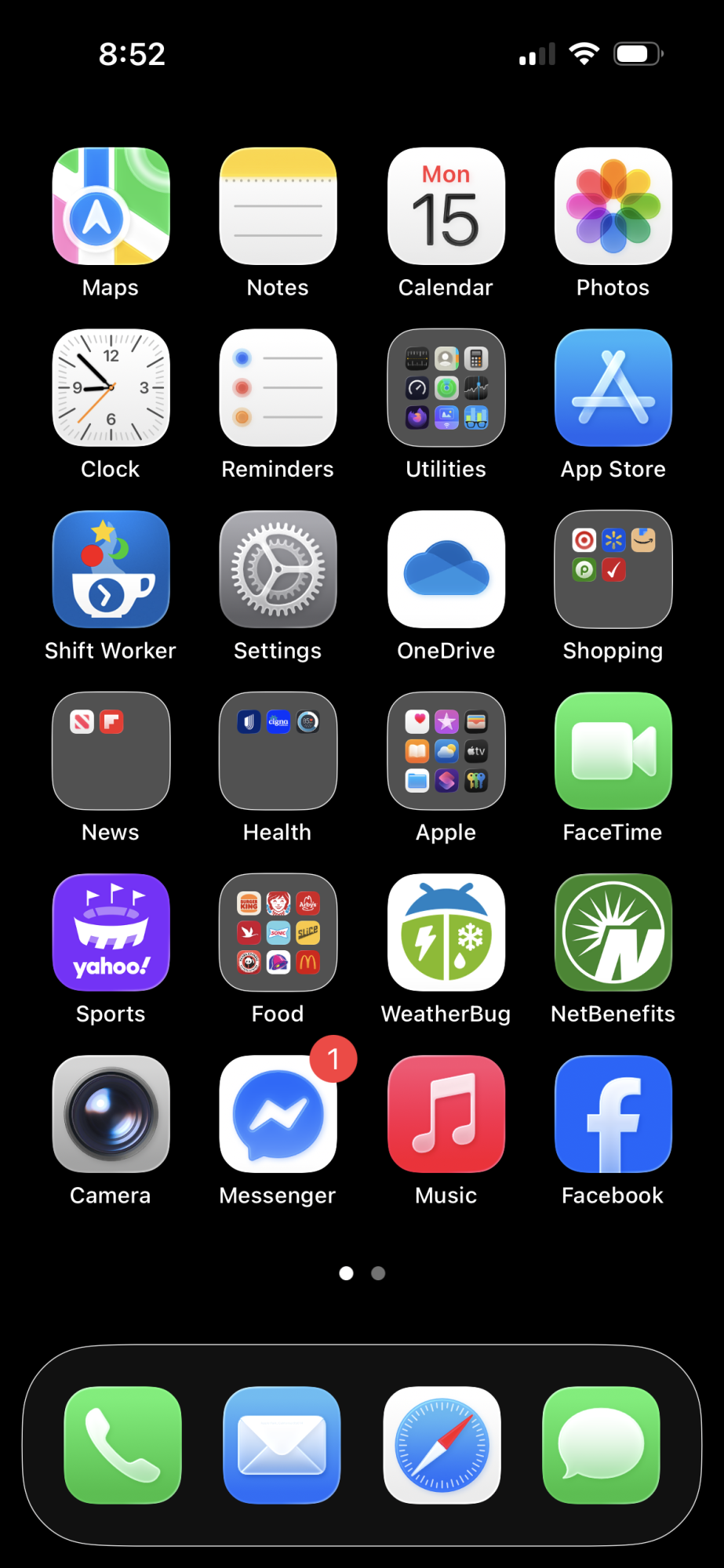
Task: Open the Shift Worker app
Action: 111,569
